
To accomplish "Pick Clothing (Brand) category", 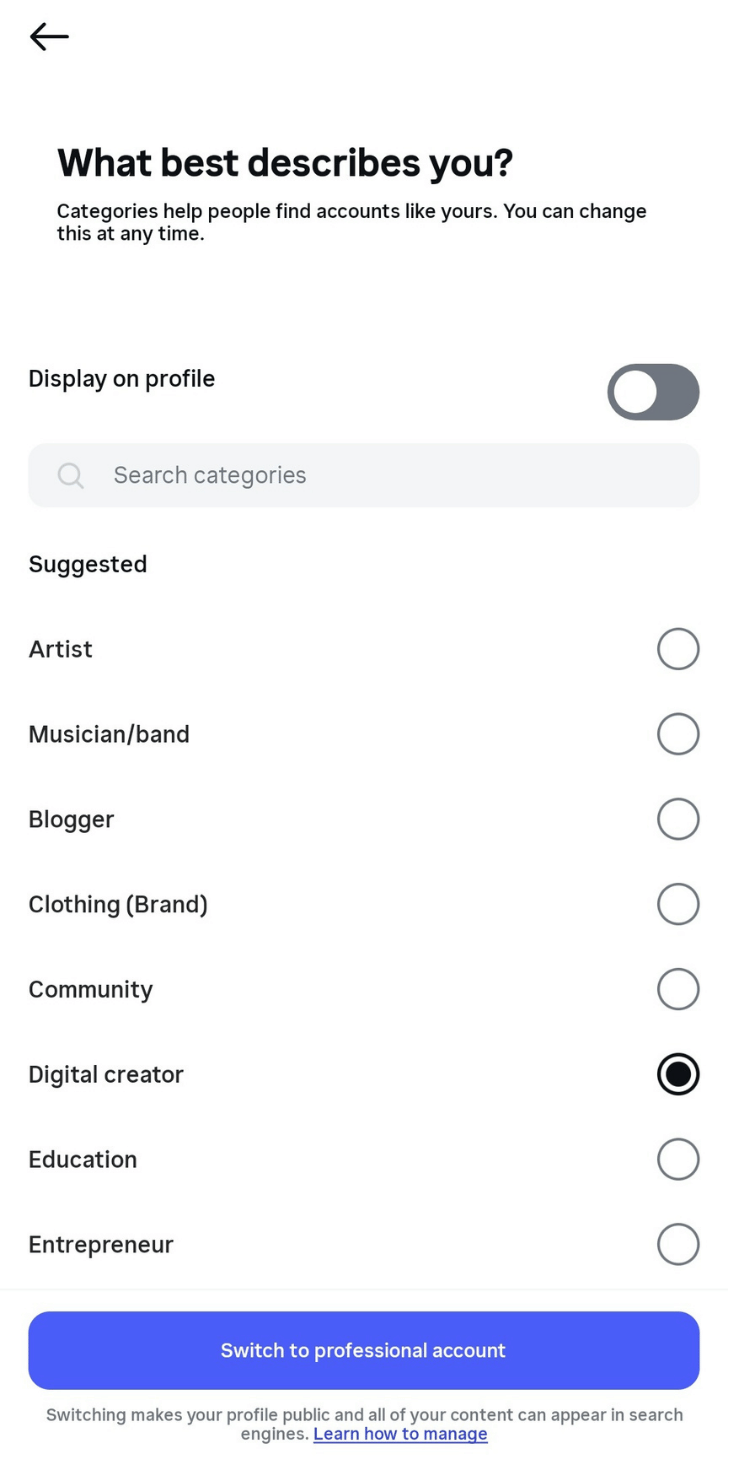I will (x=677, y=904).
